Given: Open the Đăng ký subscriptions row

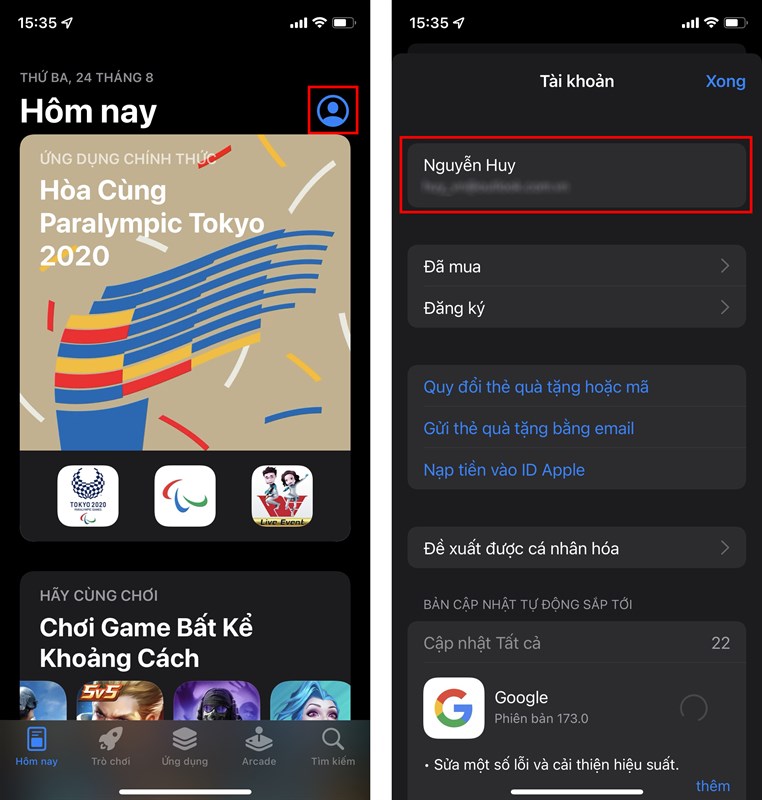Looking at the screenshot, I should tap(576, 307).
